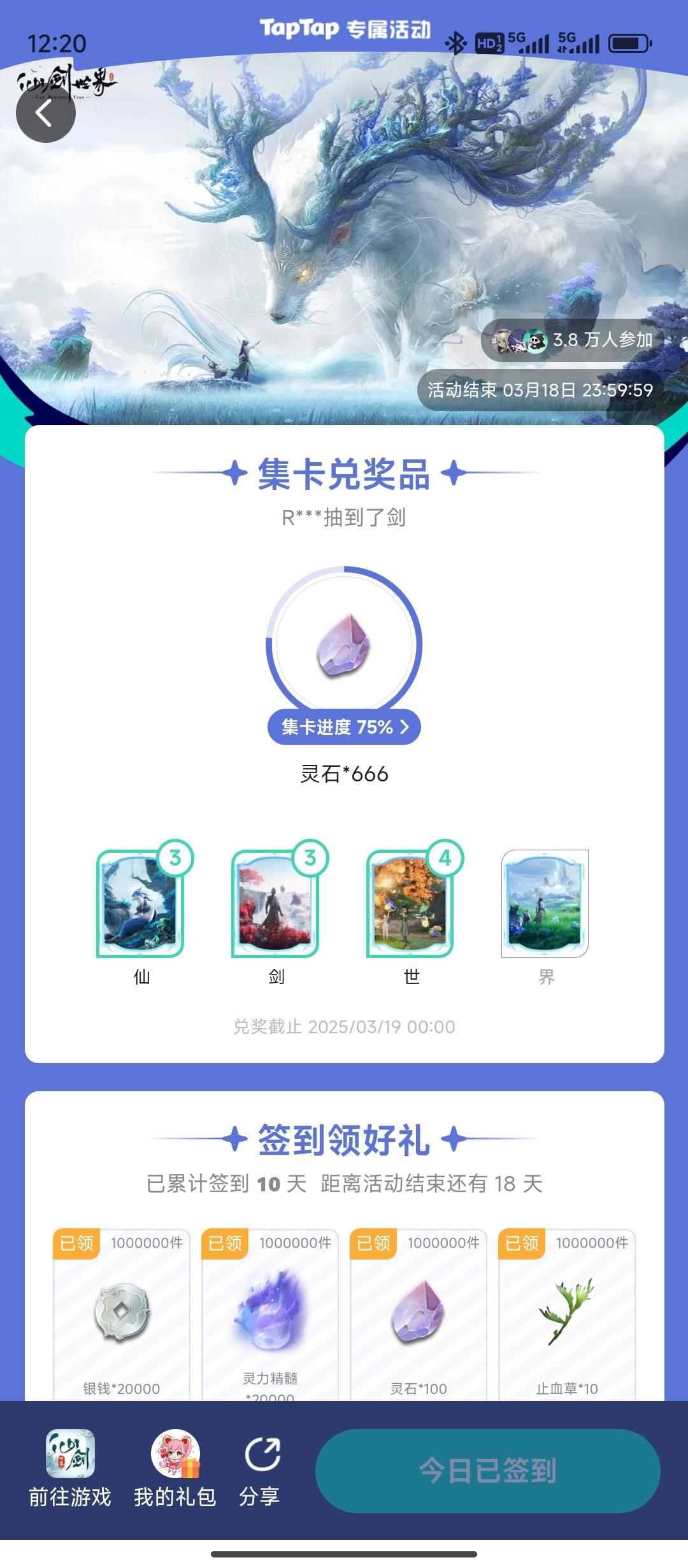This screenshot has width=688, height=1568.
Task: Open the 止血草*10 sign-in reward
Action: (567, 1316)
